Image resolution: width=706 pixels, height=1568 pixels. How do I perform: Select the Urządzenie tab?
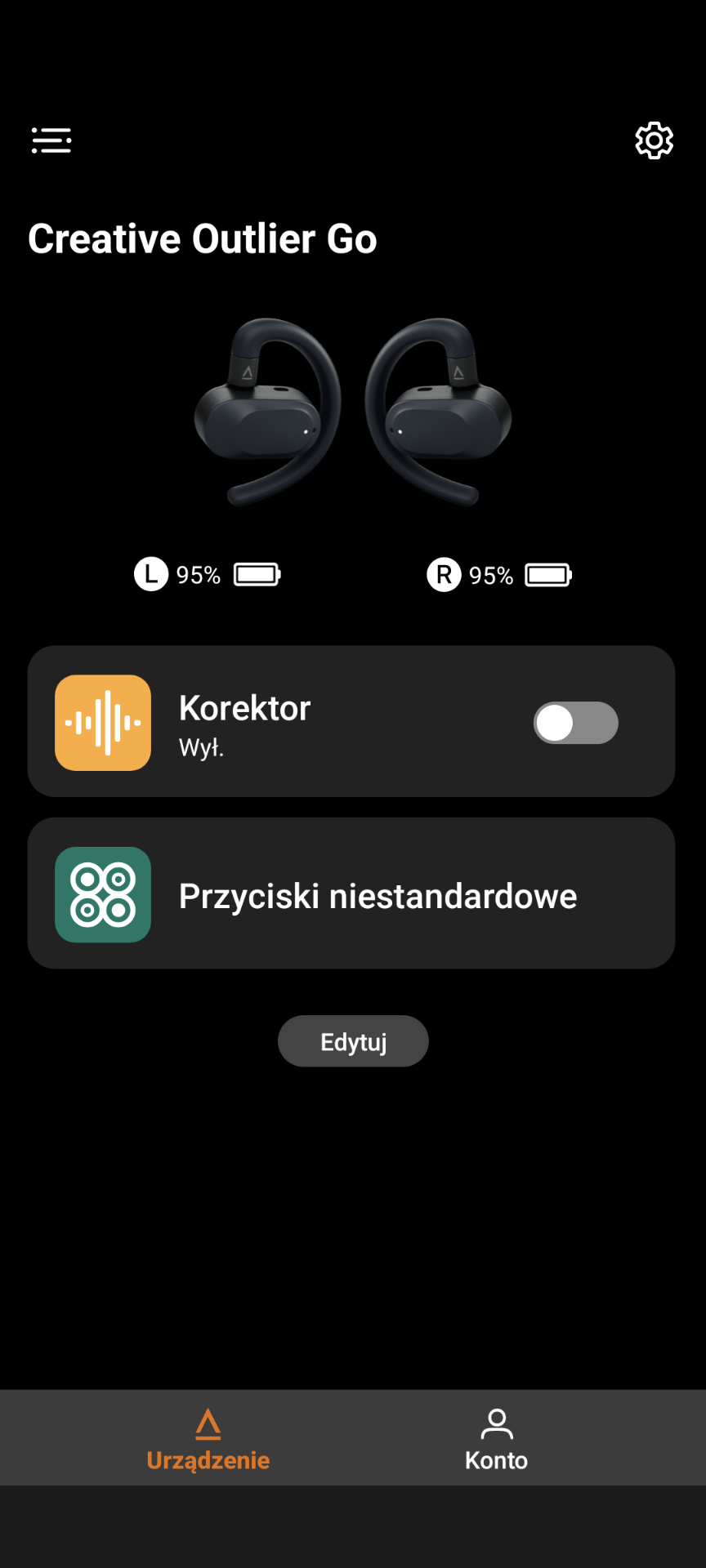208,1440
